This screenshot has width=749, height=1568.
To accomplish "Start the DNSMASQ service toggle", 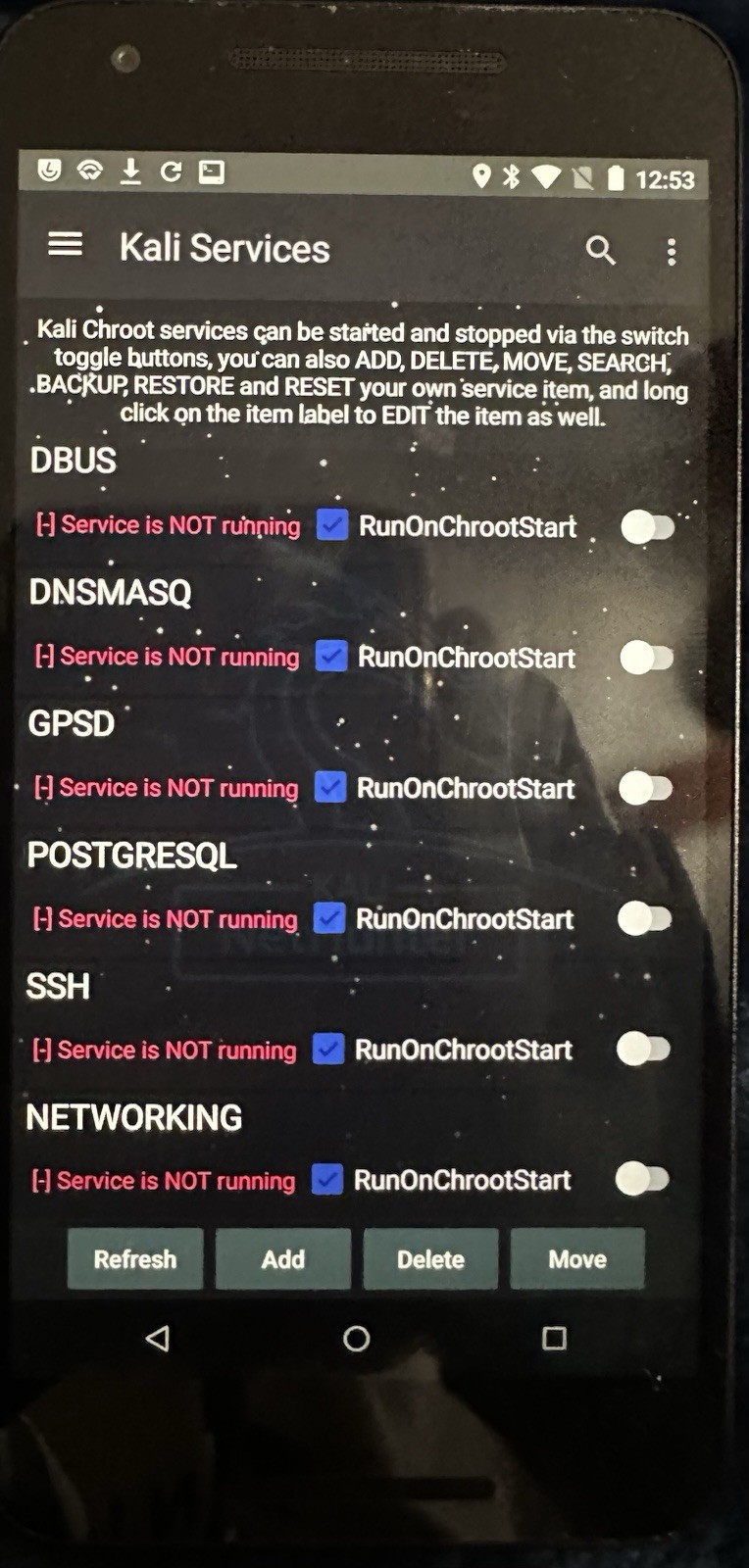I will (x=647, y=658).
